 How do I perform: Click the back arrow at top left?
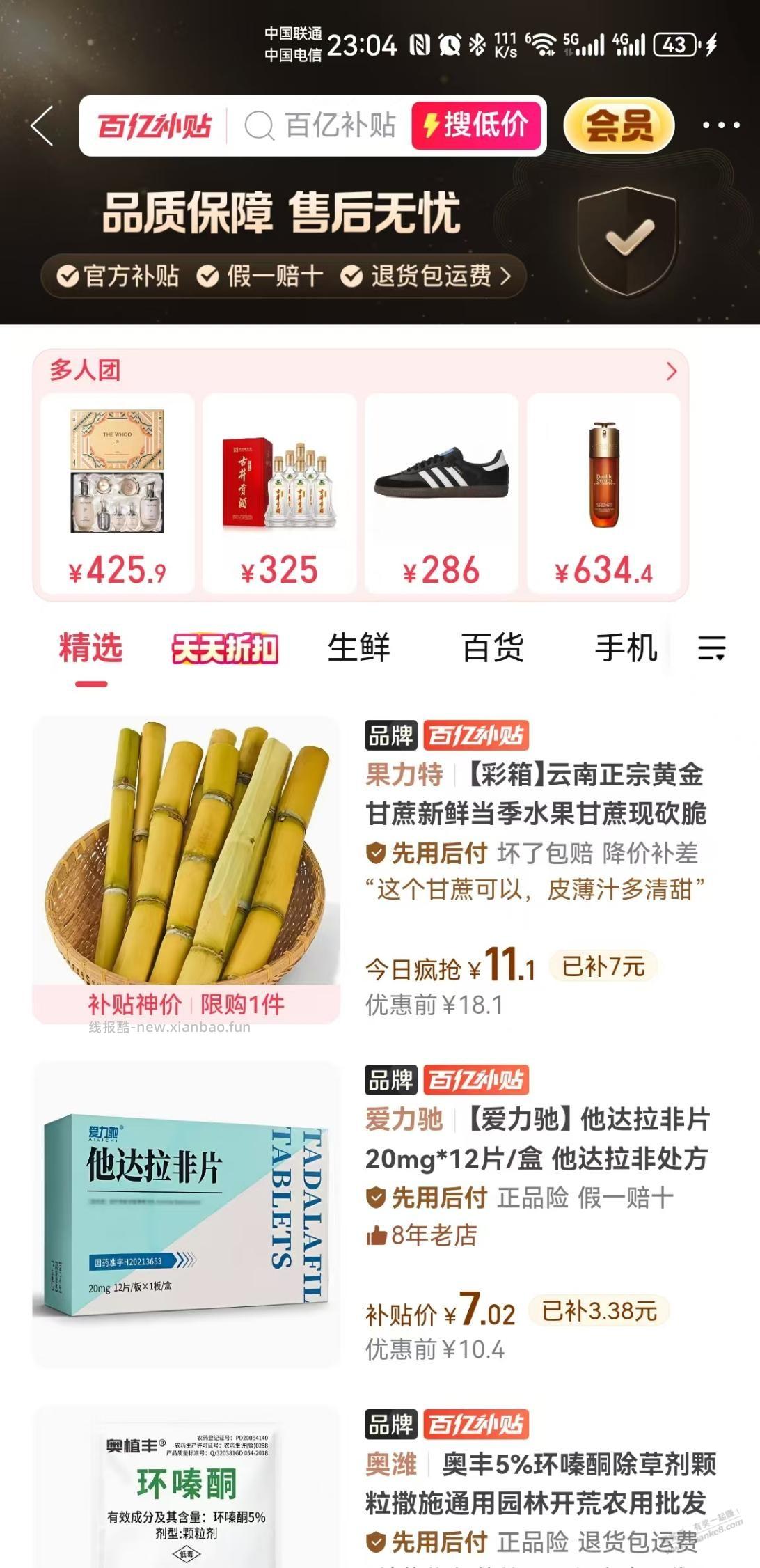42,126
